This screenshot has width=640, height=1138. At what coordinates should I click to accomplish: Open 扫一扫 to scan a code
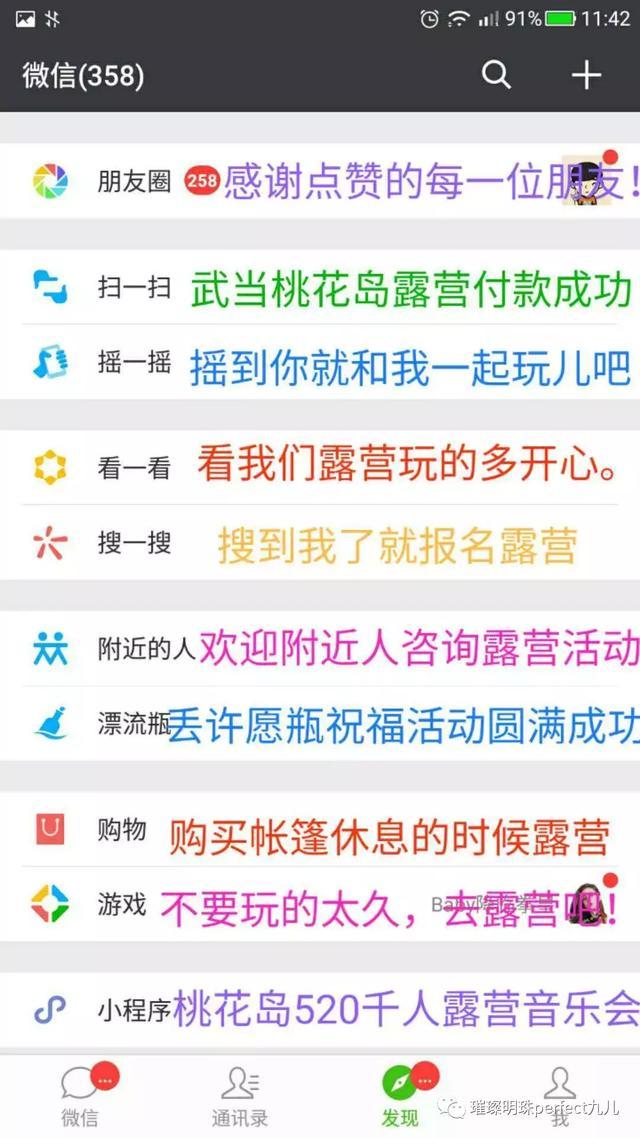tap(134, 289)
